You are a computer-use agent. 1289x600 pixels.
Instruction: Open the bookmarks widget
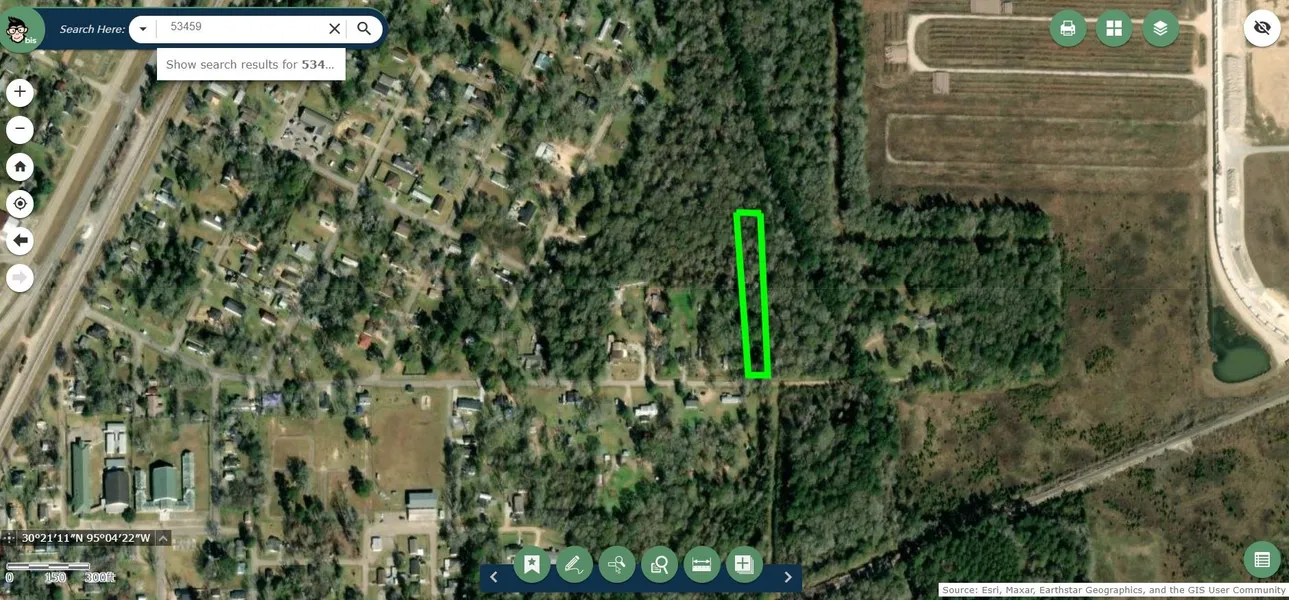point(532,565)
